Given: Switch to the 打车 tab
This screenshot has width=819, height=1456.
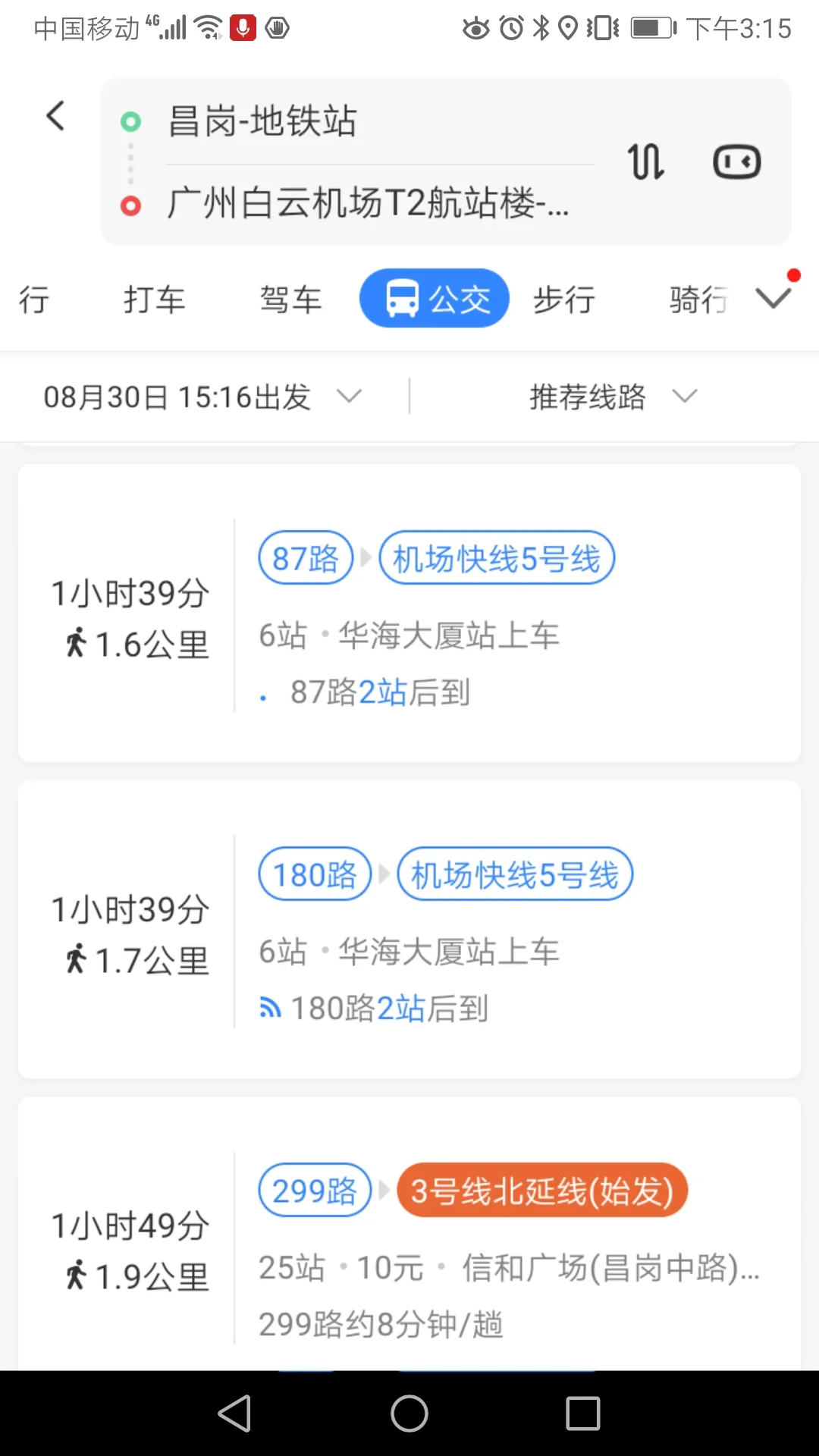Looking at the screenshot, I should click(x=154, y=299).
